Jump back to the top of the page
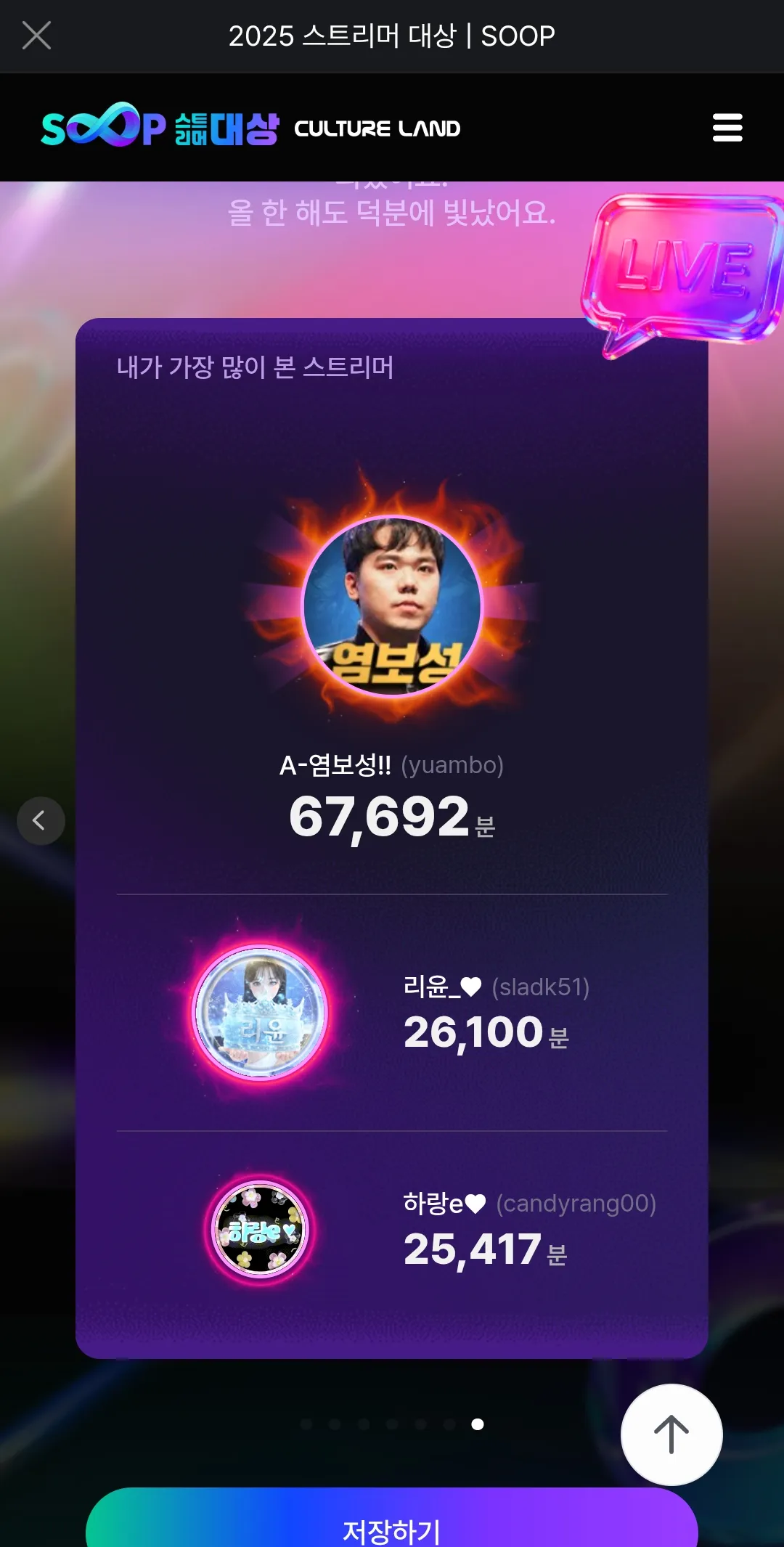784x1547 pixels. pos(671,1434)
